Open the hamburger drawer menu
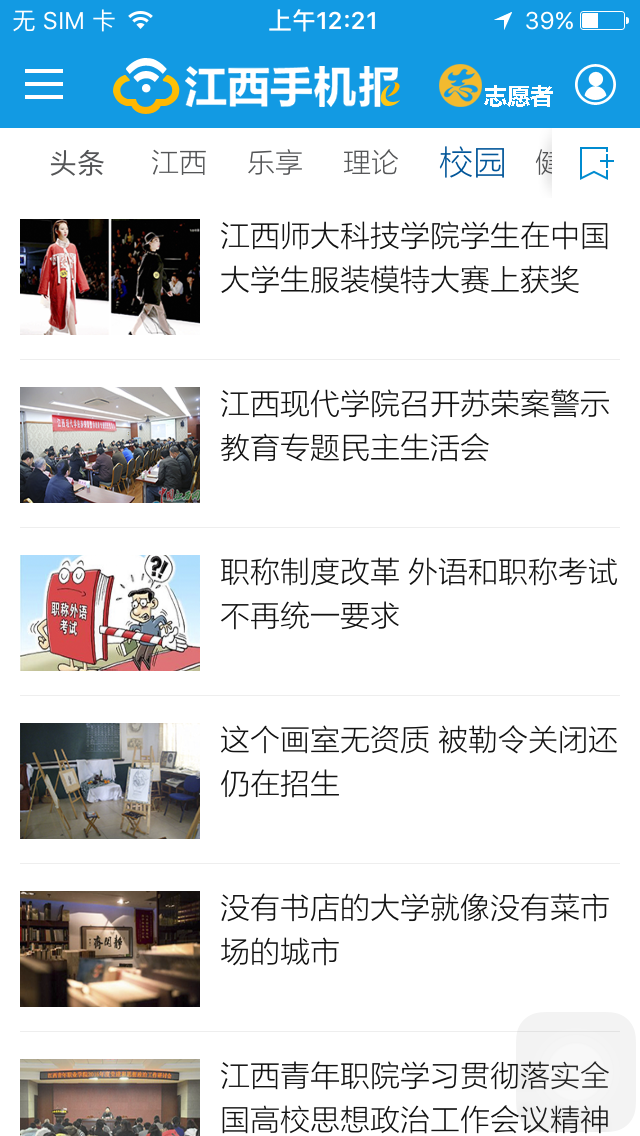Viewport: 640px width, 1136px height. click(44, 85)
